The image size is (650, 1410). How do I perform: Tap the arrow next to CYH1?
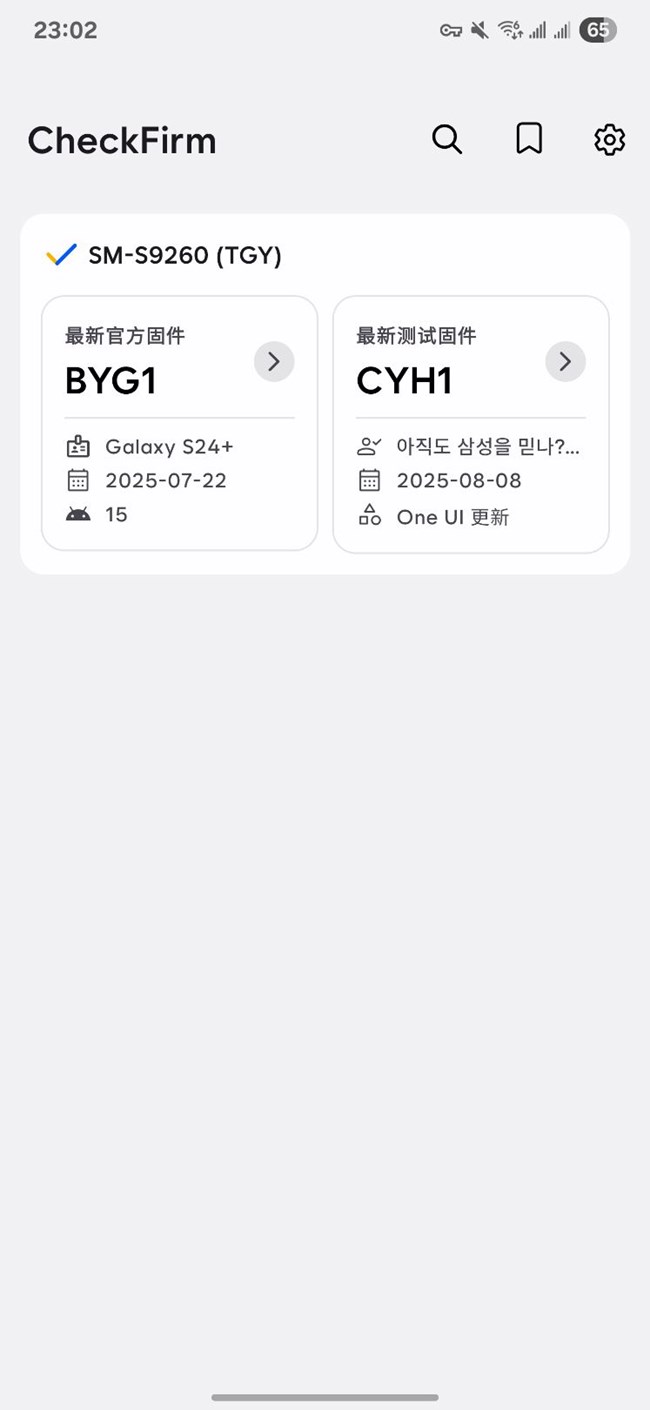tap(565, 362)
